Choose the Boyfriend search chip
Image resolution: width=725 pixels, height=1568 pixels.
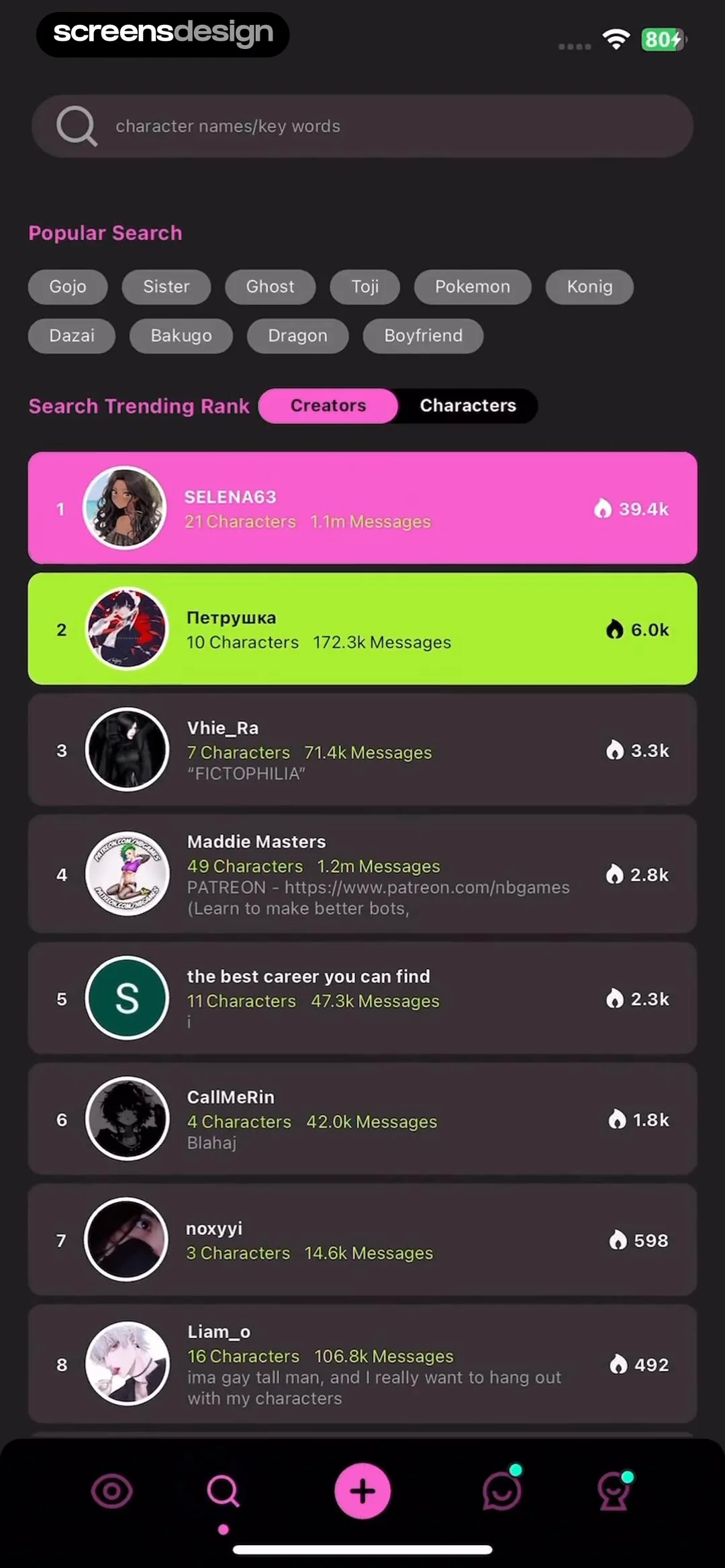(x=423, y=336)
